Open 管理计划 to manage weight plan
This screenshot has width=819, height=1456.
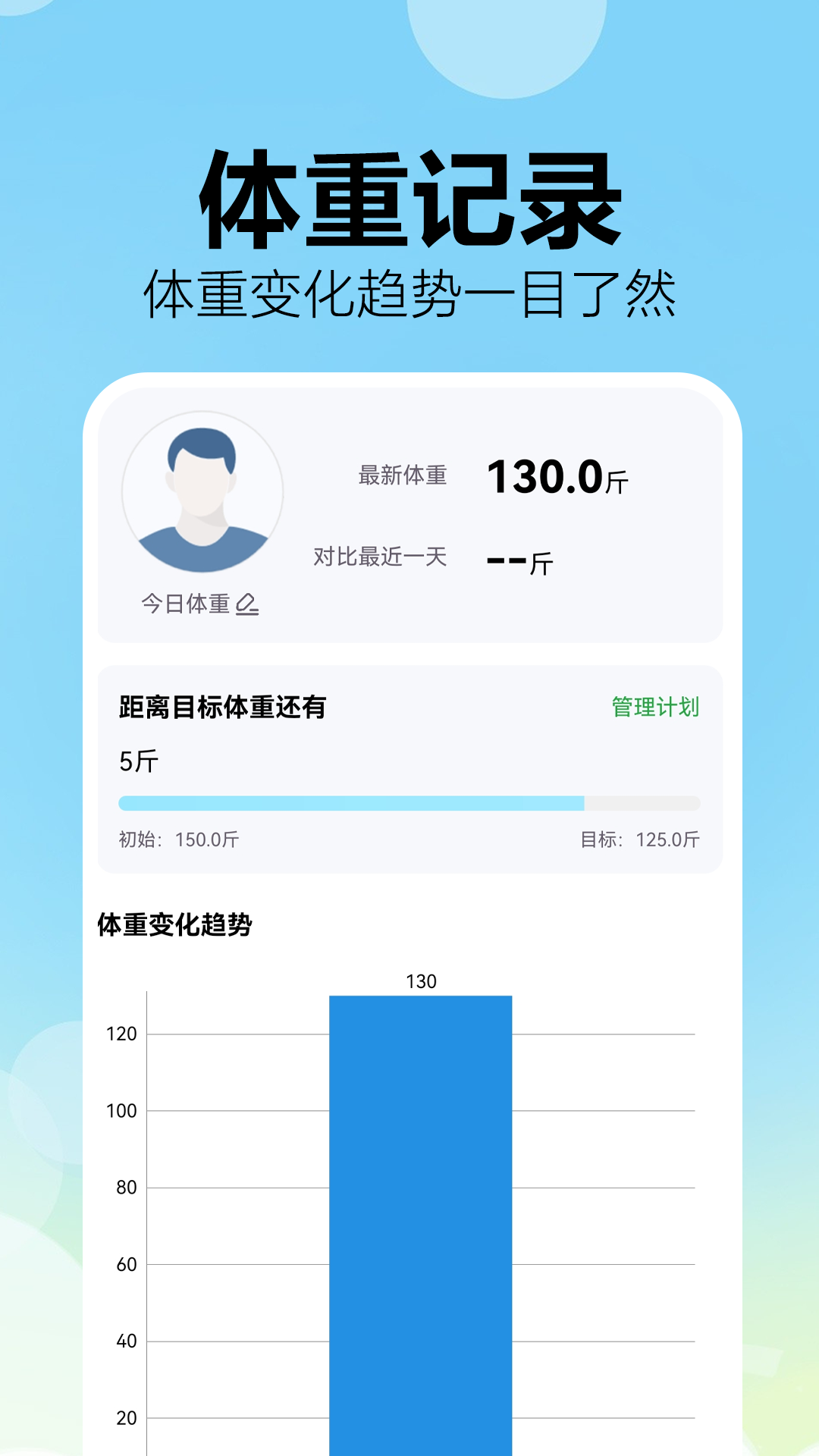[x=655, y=705]
